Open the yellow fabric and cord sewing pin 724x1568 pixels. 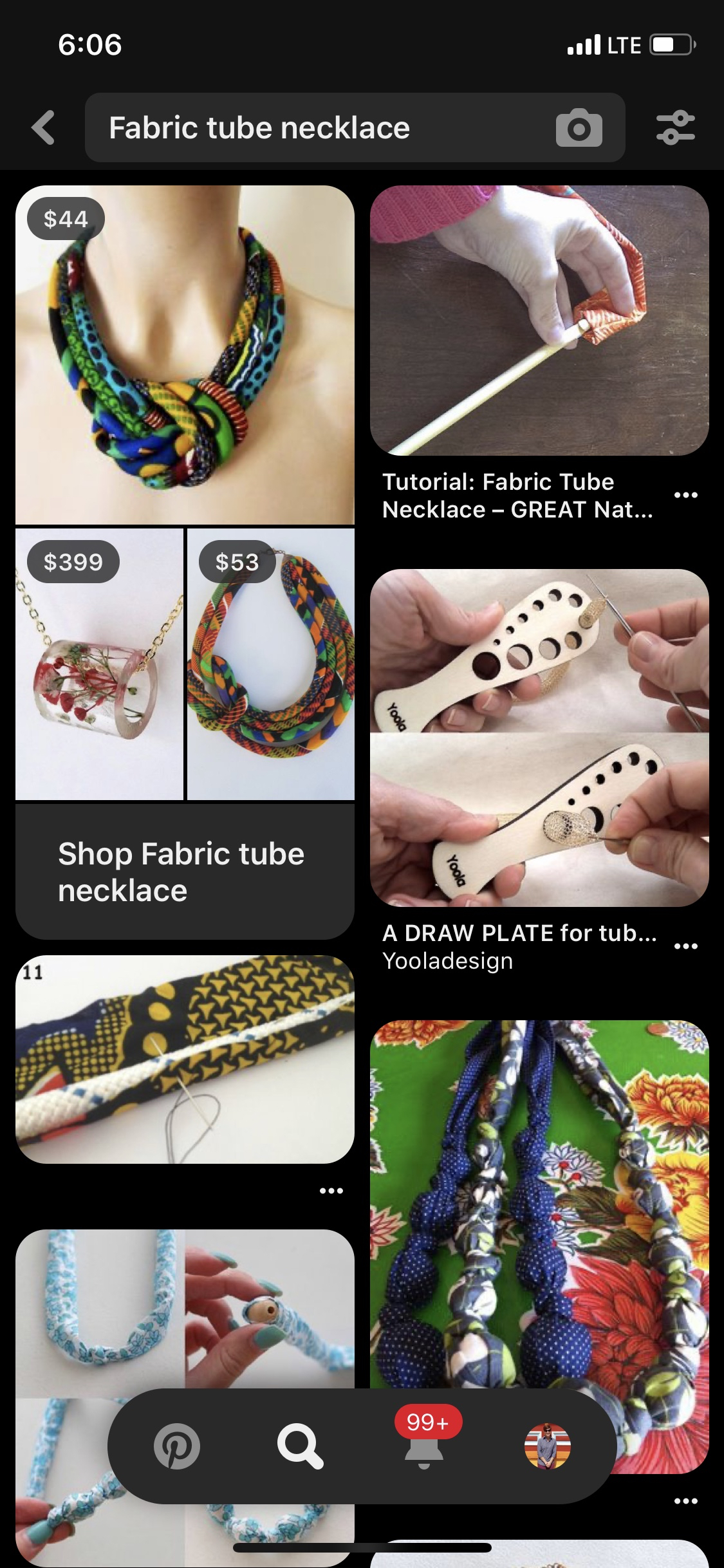(185, 1059)
